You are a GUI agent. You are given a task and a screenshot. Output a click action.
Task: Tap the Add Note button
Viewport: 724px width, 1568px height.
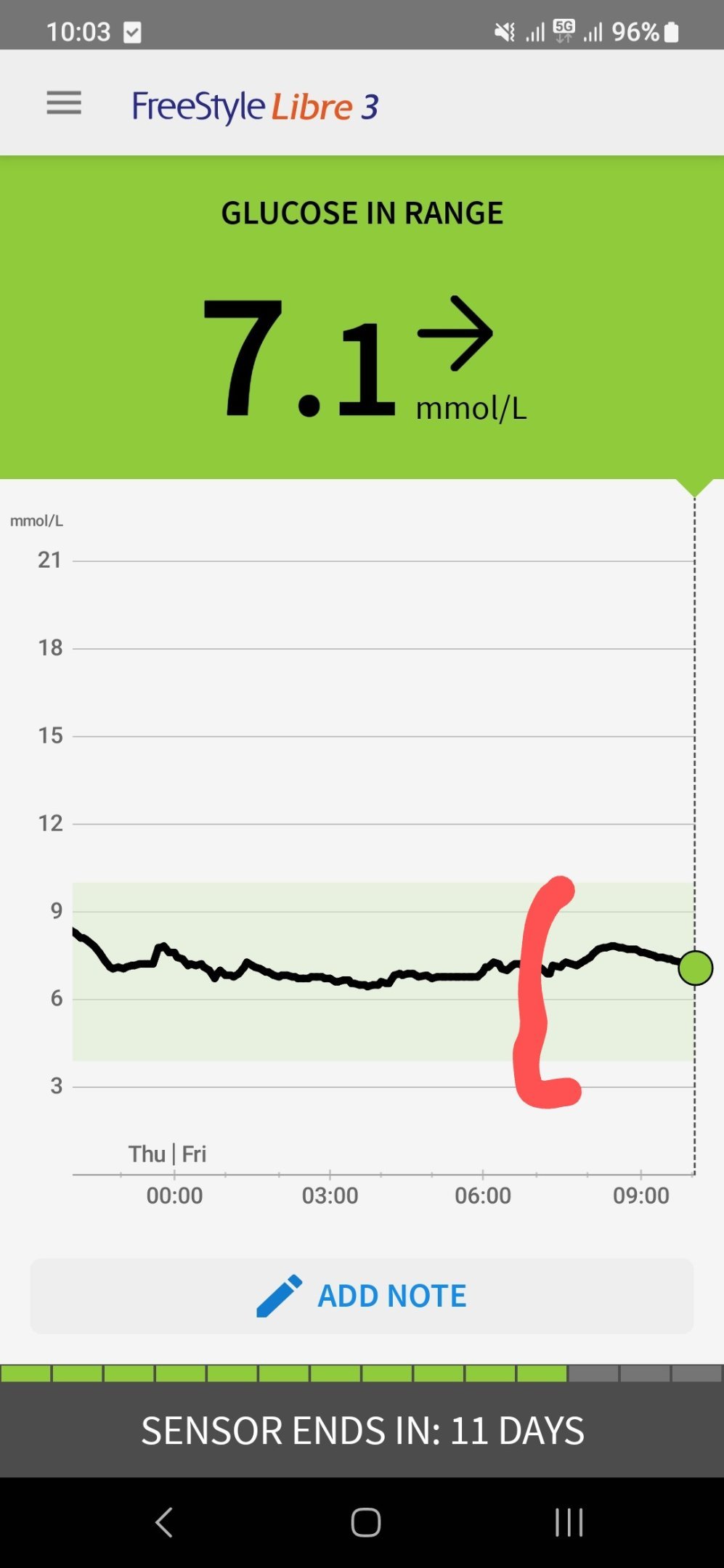click(362, 1296)
